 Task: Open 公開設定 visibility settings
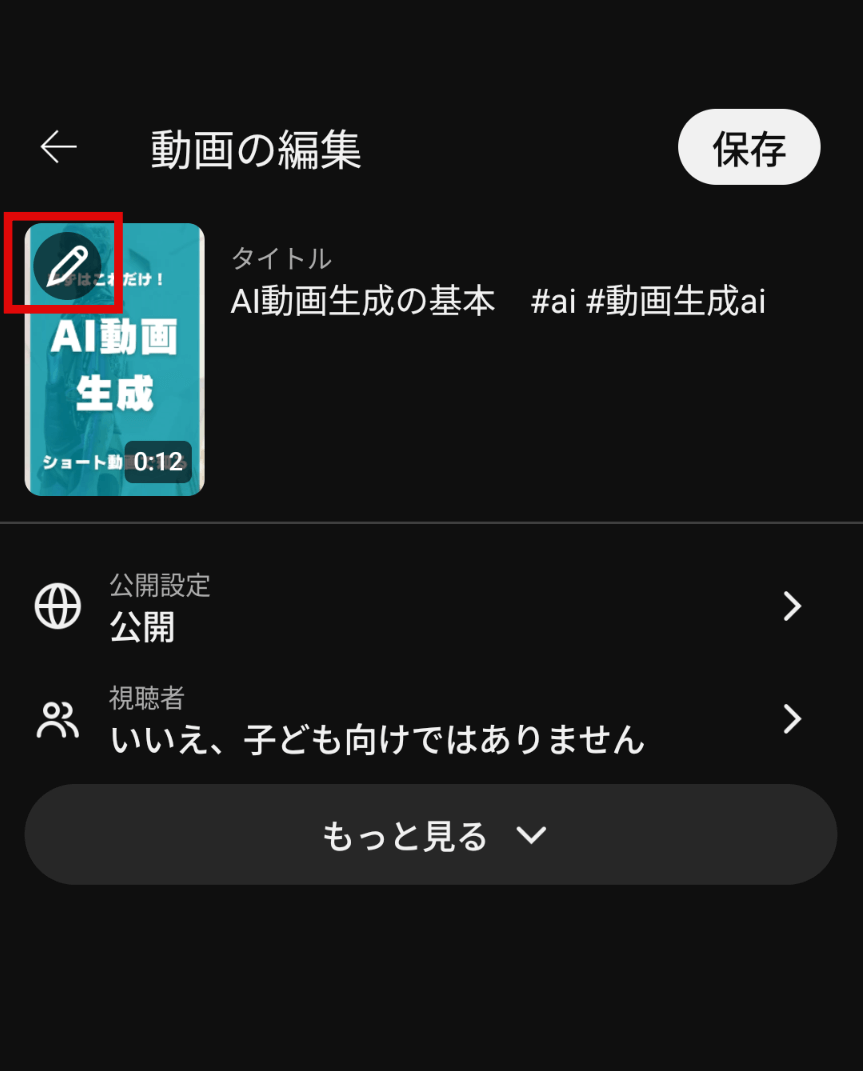tap(430, 607)
